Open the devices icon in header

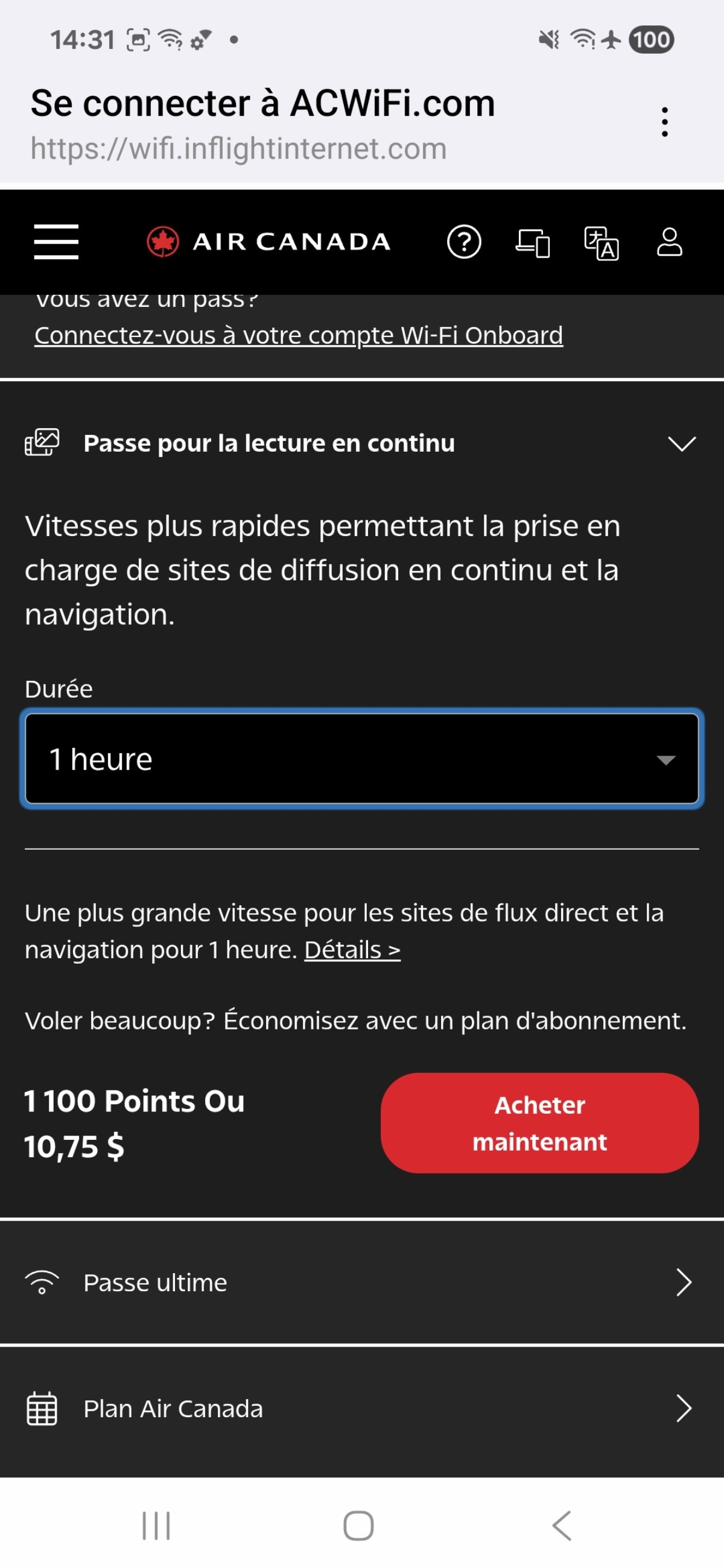(x=533, y=243)
